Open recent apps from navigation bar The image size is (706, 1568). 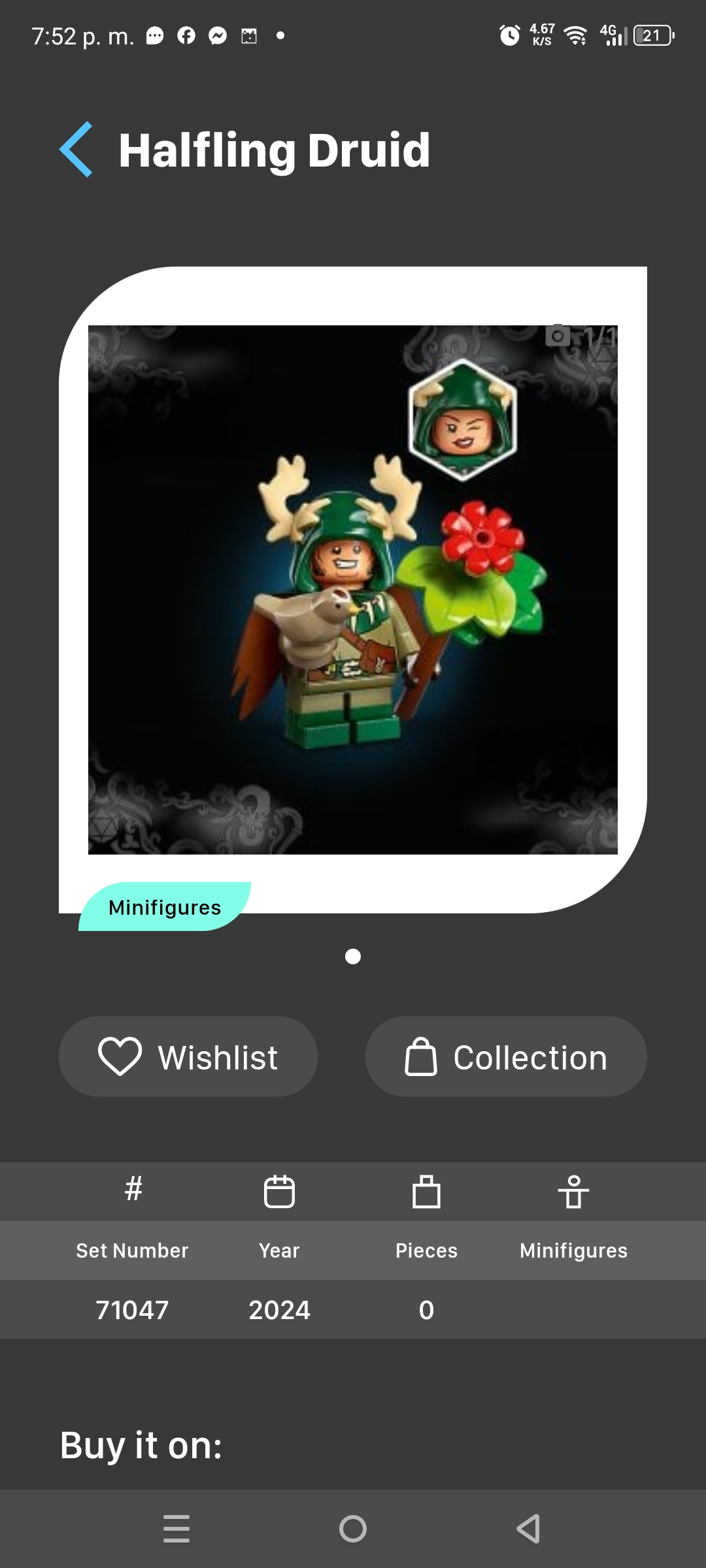click(176, 1529)
